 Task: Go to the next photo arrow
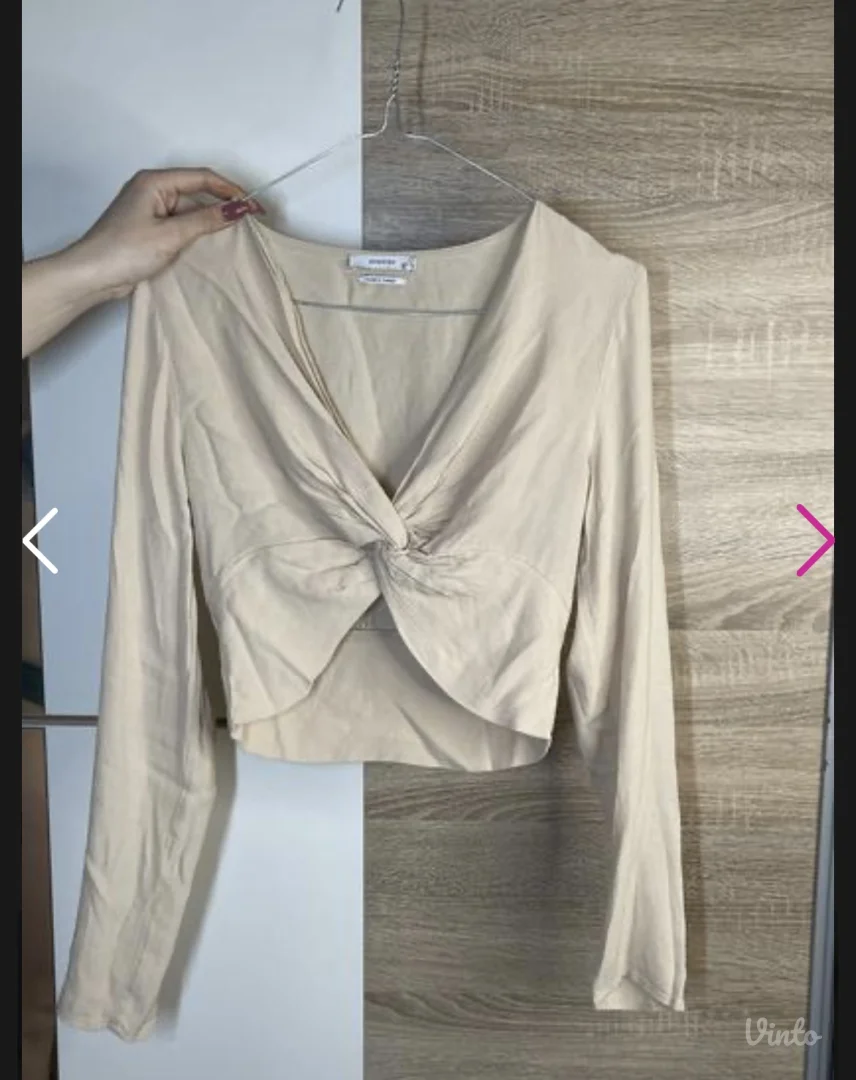(815, 540)
